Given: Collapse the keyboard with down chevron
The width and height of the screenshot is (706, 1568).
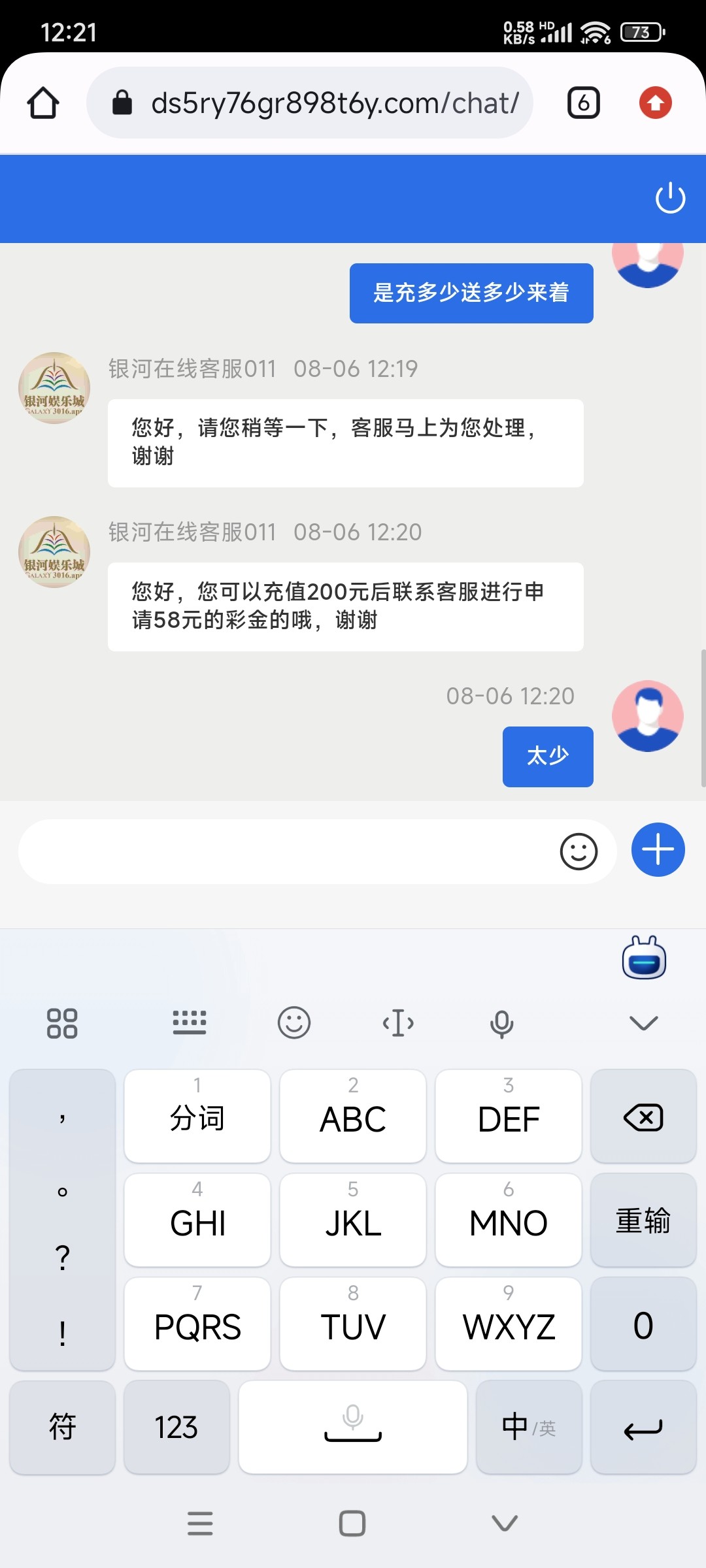Looking at the screenshot, I should pyautogui.click(x=643, y=1023).
